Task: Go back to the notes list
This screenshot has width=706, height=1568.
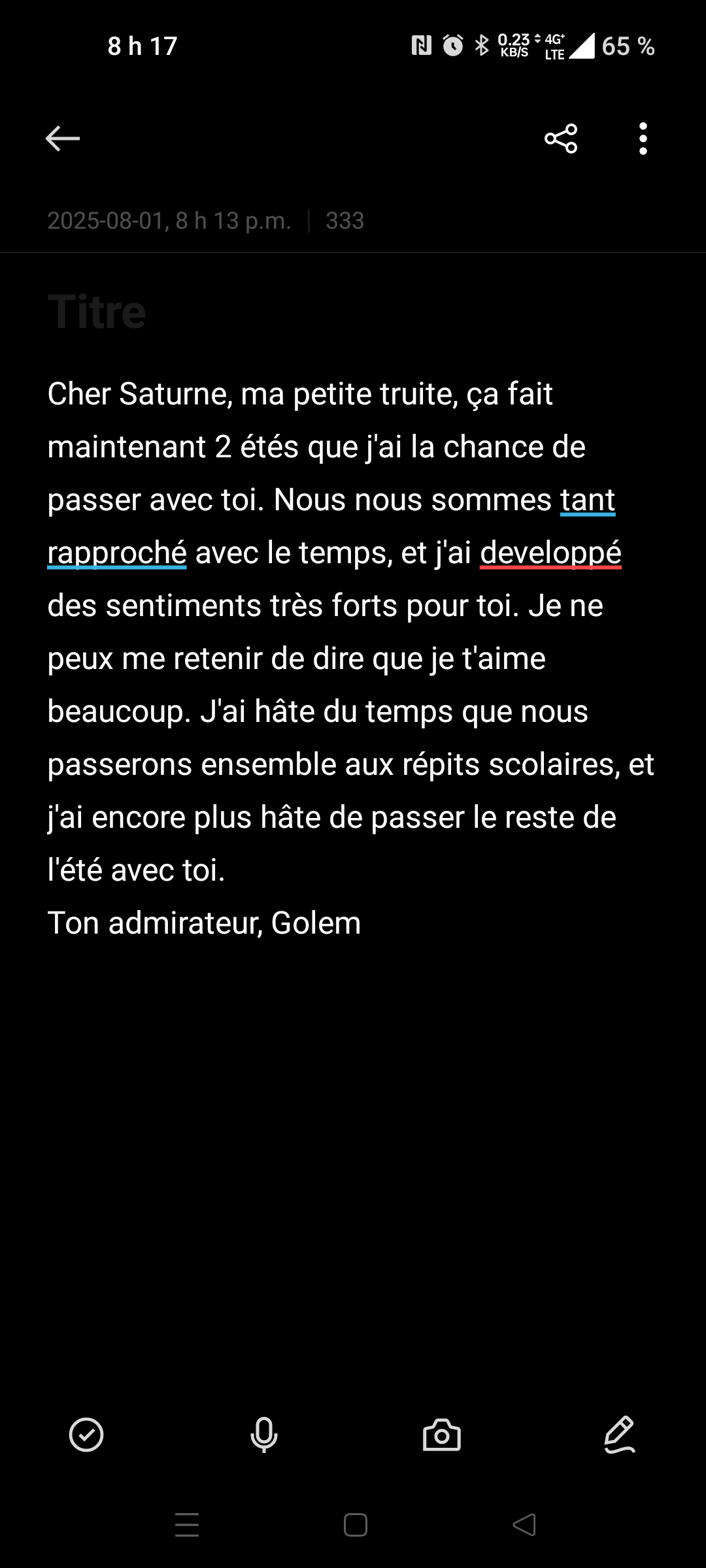Action: pyautogui.click(x=63, y=139)
